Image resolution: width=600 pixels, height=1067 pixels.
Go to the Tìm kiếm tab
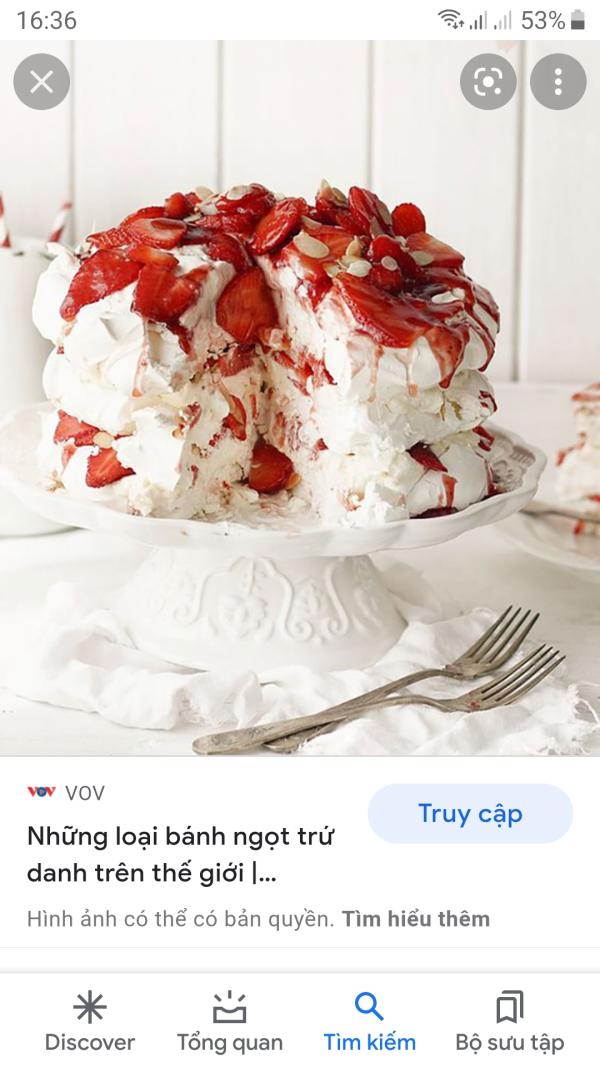point(369,1021)
